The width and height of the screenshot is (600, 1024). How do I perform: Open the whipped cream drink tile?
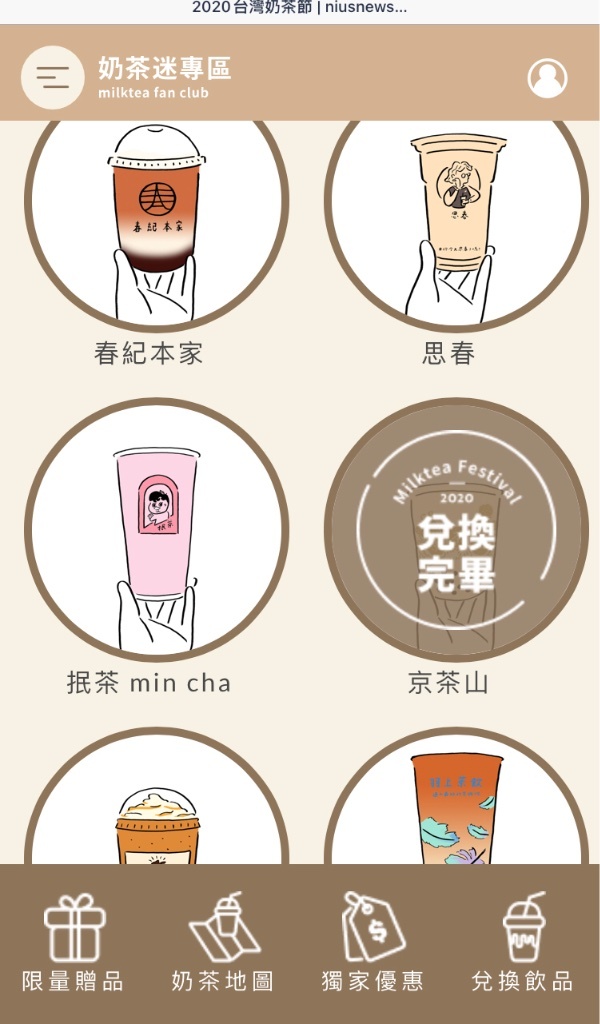coord(157,795)
